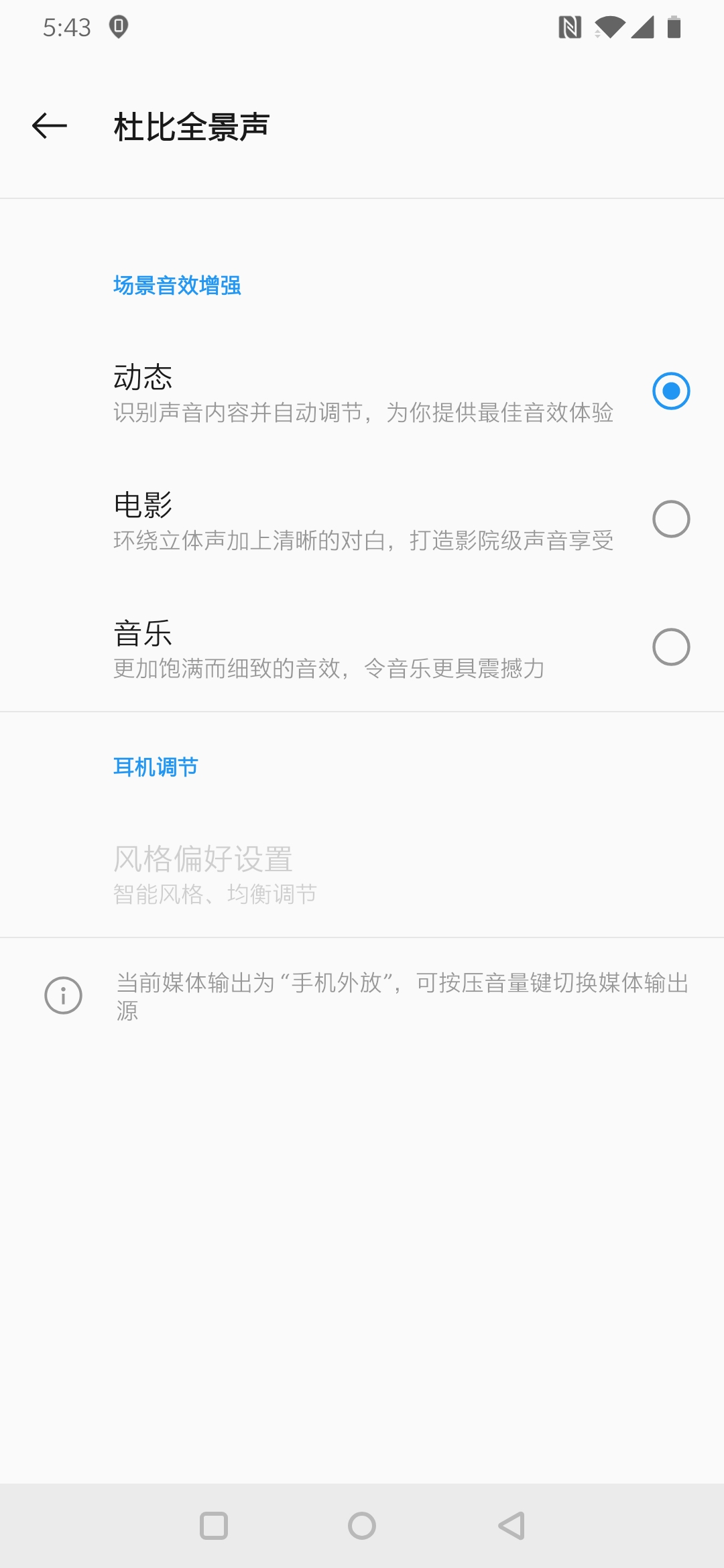Tap the 电影 description text about surround sound
This screenshot has width=724, height=1568.
[364, 541]
